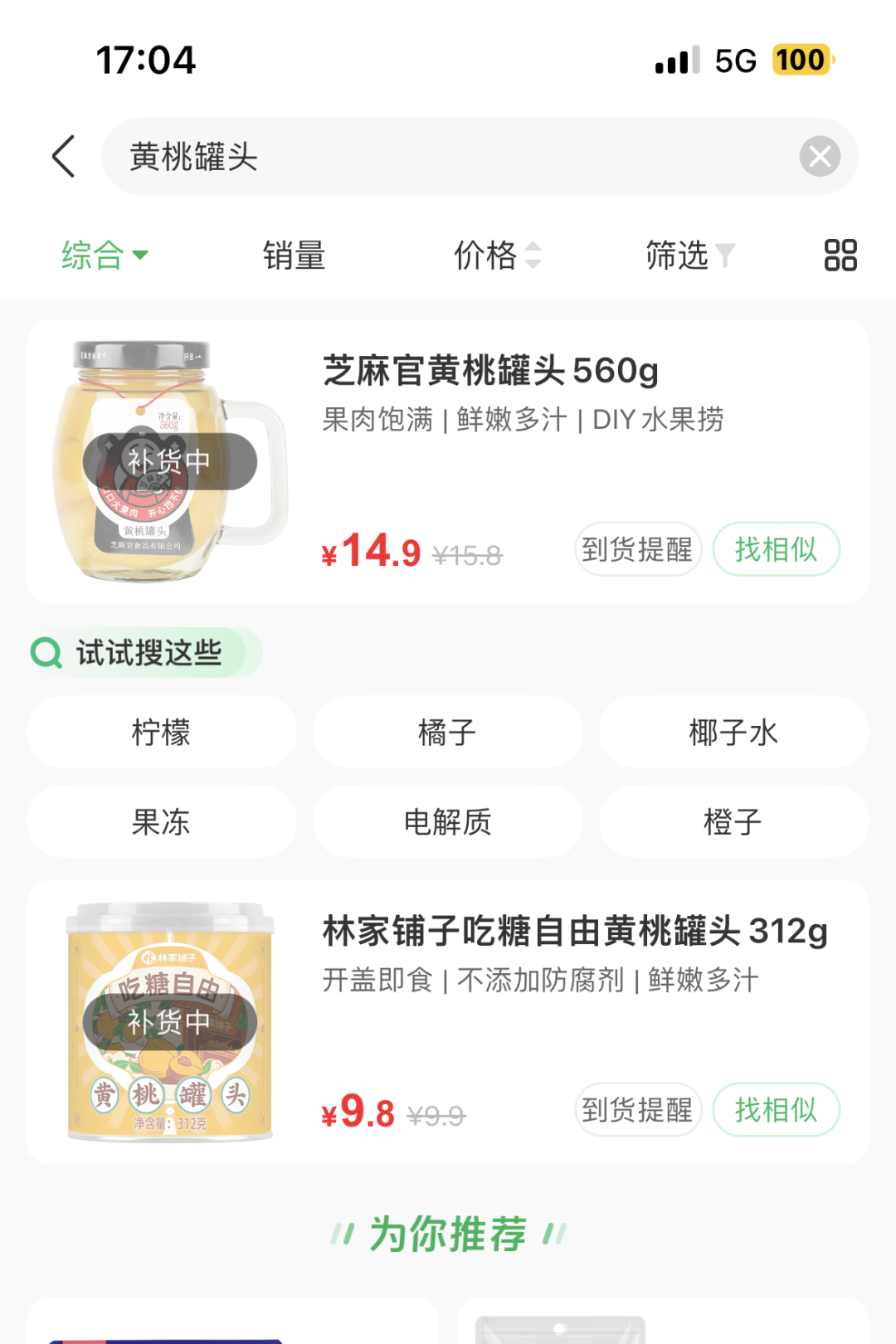Image resolution: width=896 pixels, height=1344 pixels.
Task: Open 芝麻官黄桃罐头 560g product
Action: [x=489, y=371]
